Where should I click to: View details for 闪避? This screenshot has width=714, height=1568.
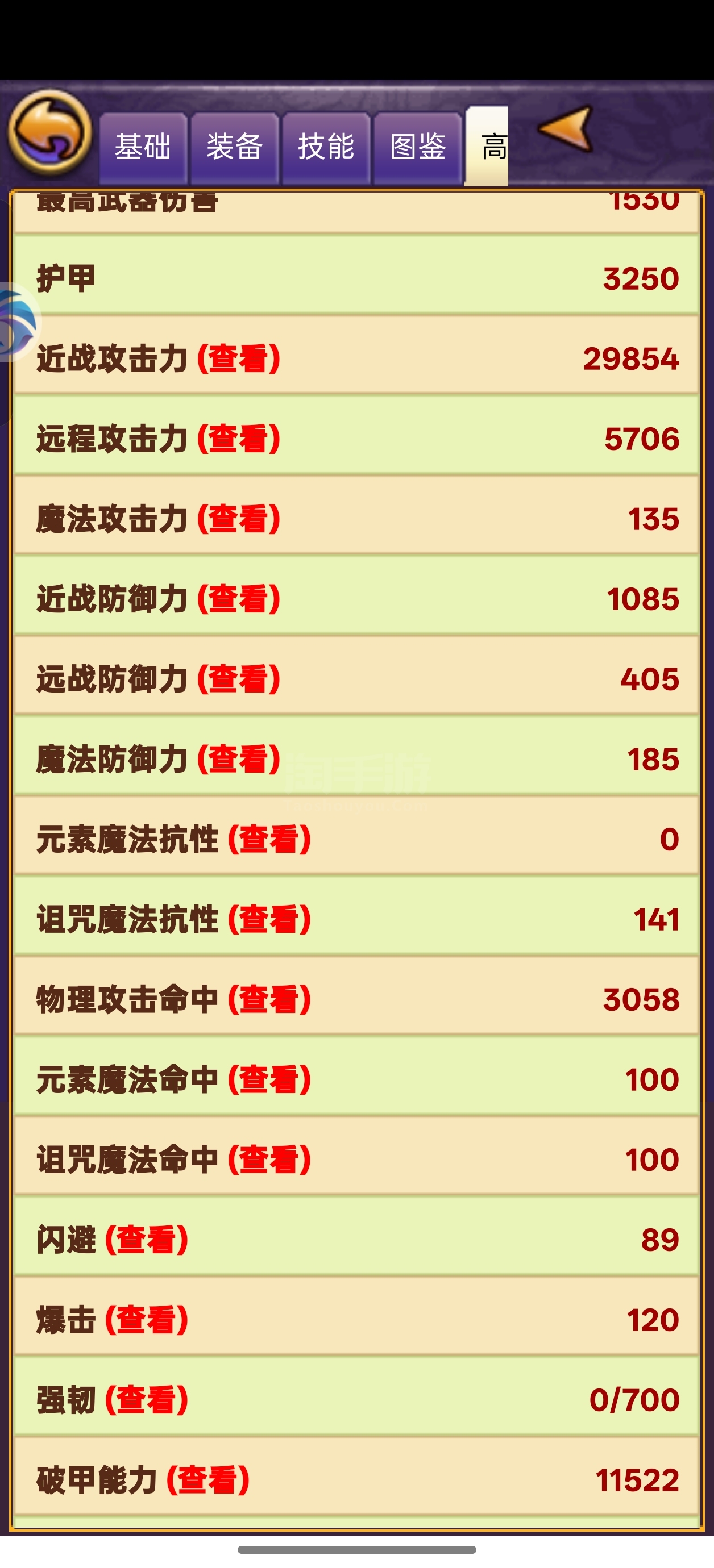pos(147,1239)
